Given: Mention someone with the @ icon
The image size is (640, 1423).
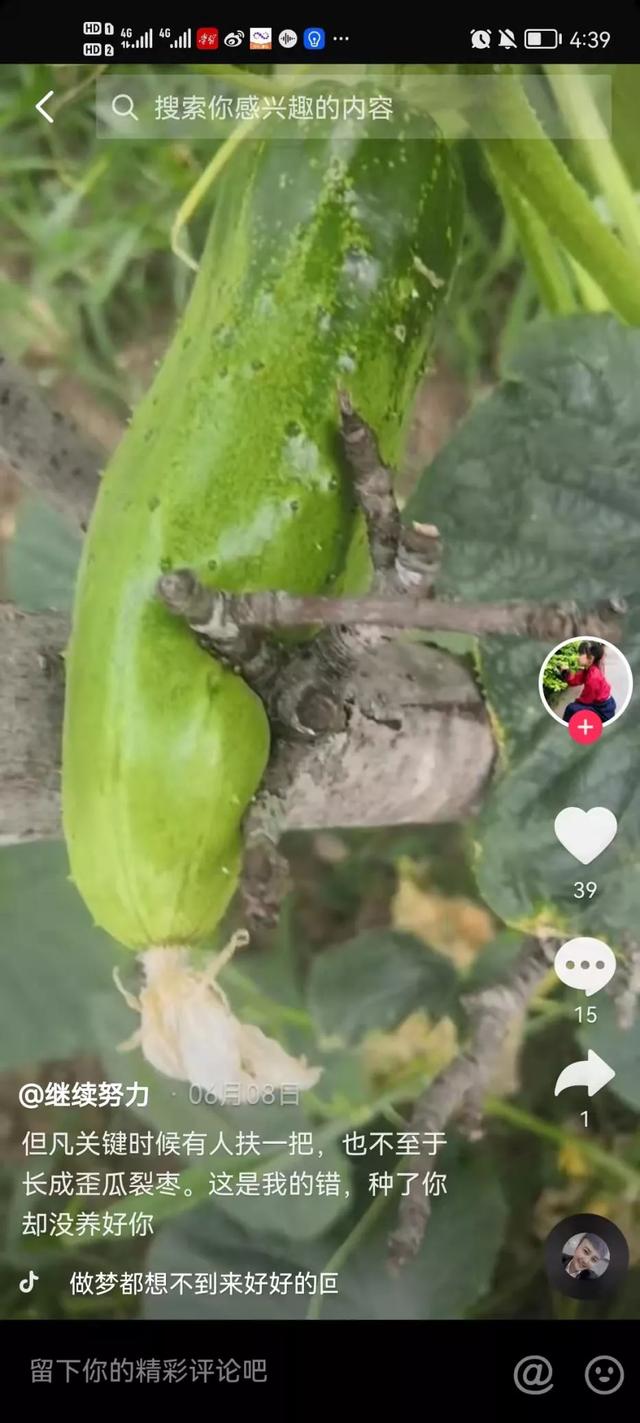Looking at the screenshot, I should pos(533,1374).
